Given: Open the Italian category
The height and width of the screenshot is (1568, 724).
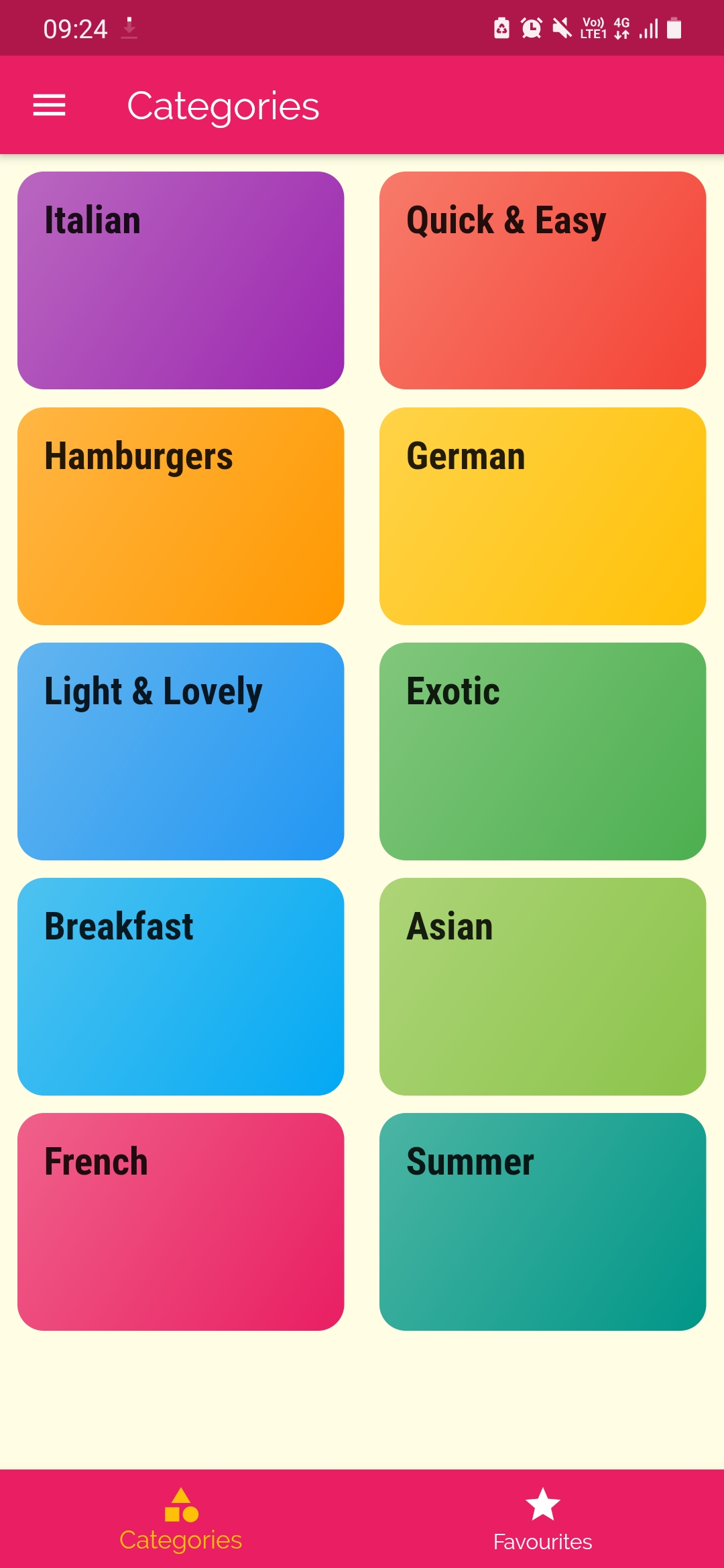Looking at the screenshot, I should [181, 280].
